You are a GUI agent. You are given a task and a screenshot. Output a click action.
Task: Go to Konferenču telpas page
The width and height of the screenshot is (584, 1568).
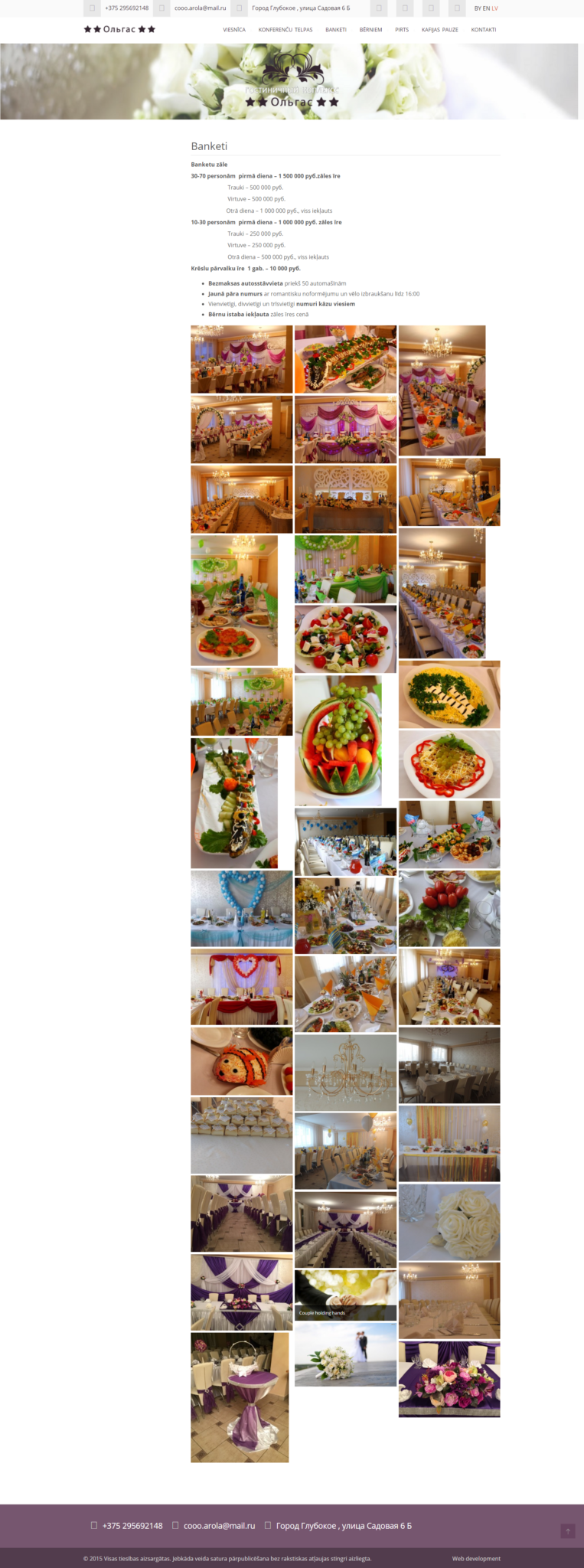(285, 30)
